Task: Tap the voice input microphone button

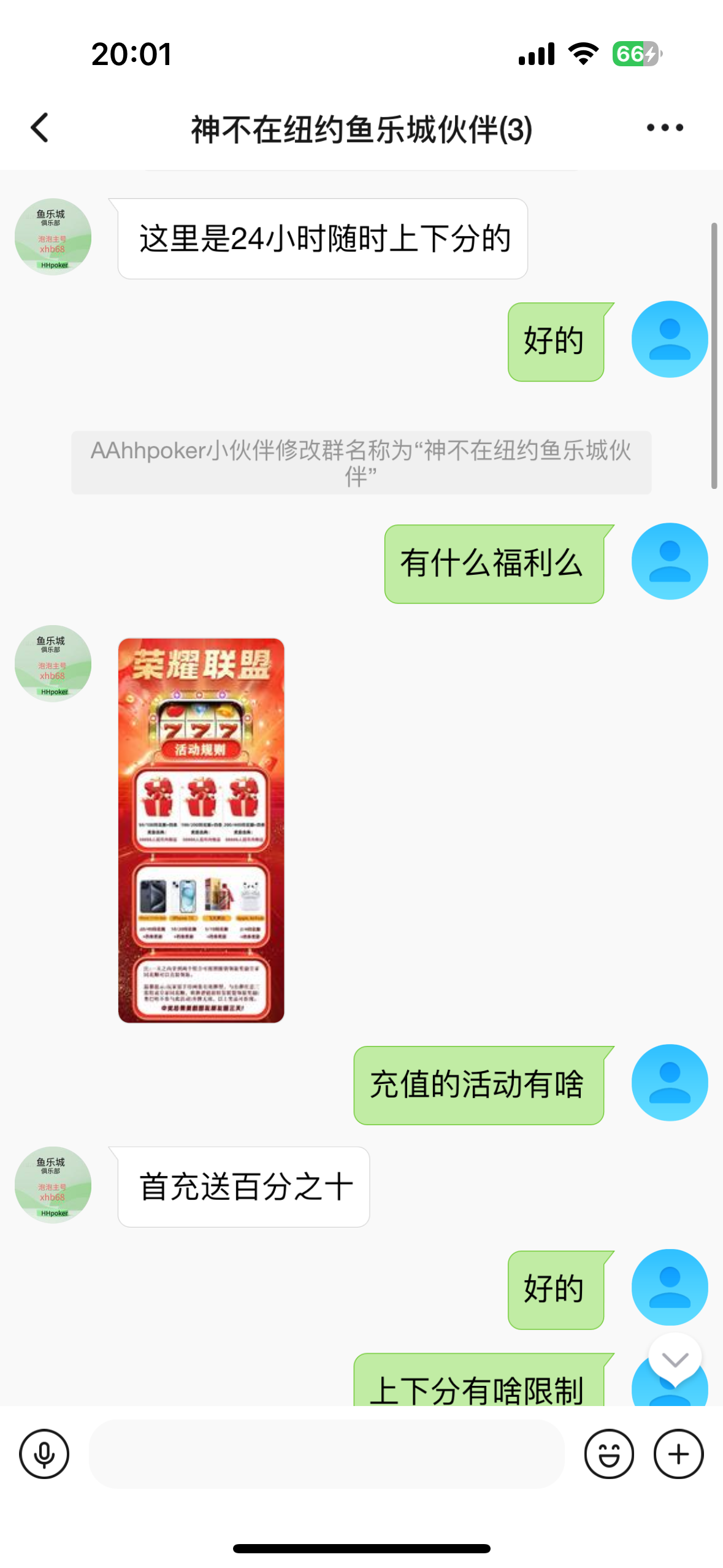Action: pos(44,1453)
